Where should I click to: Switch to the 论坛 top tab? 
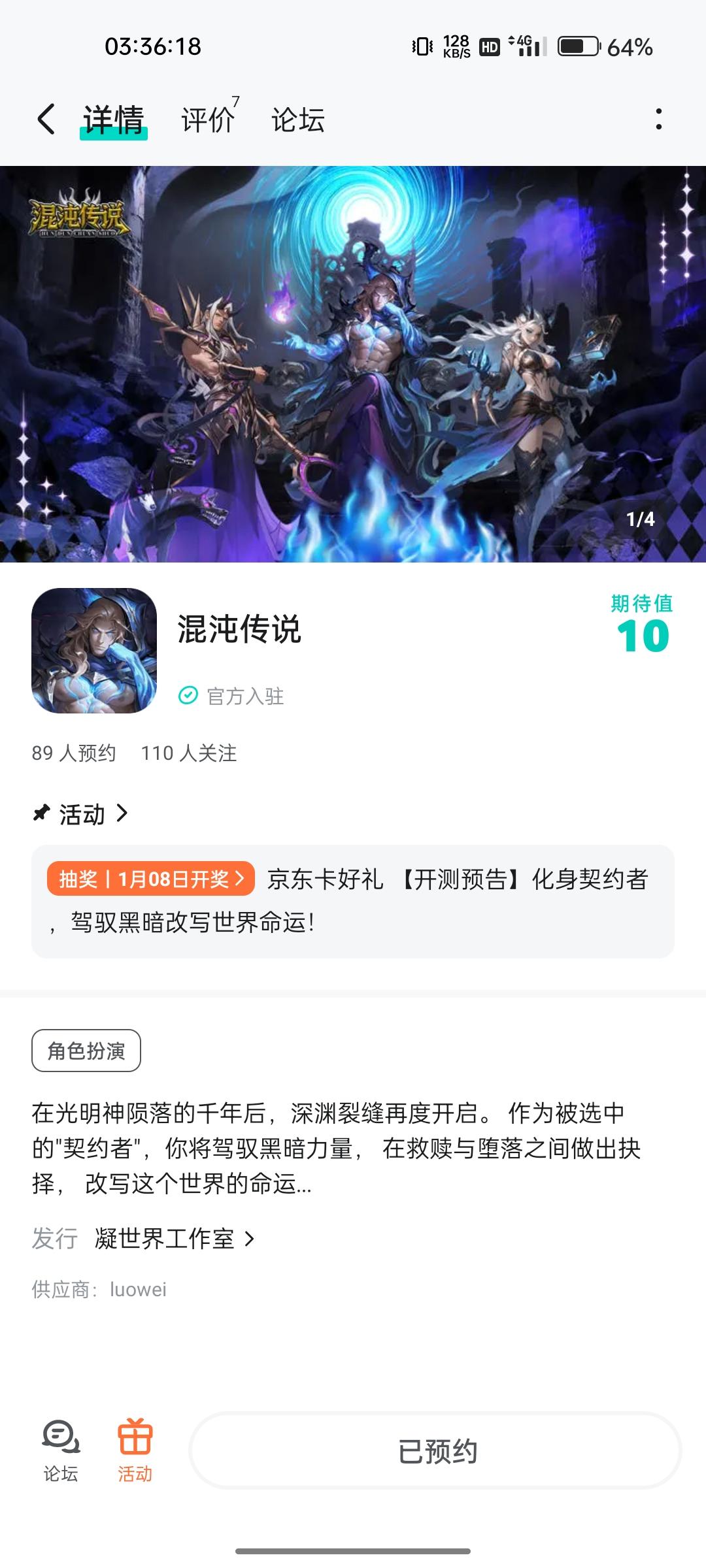[298, 120]
